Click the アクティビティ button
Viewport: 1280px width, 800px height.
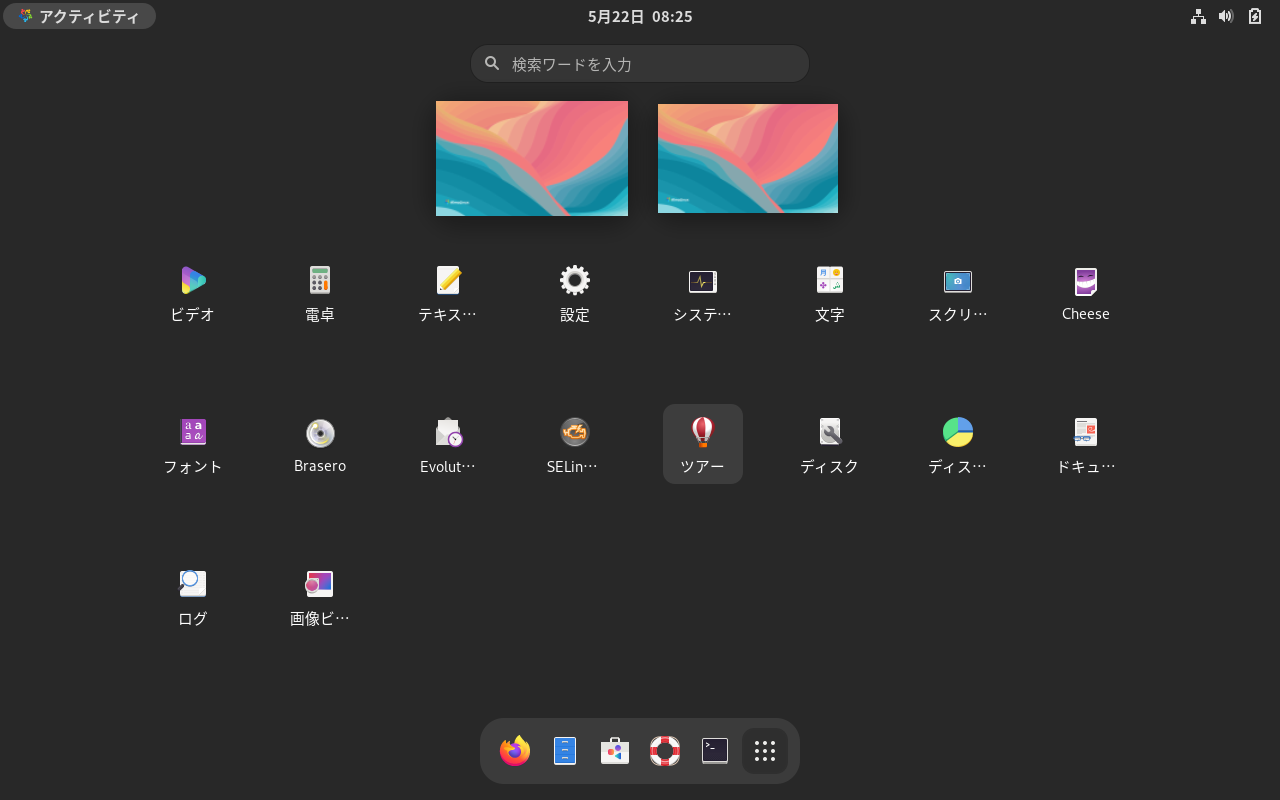80,16
